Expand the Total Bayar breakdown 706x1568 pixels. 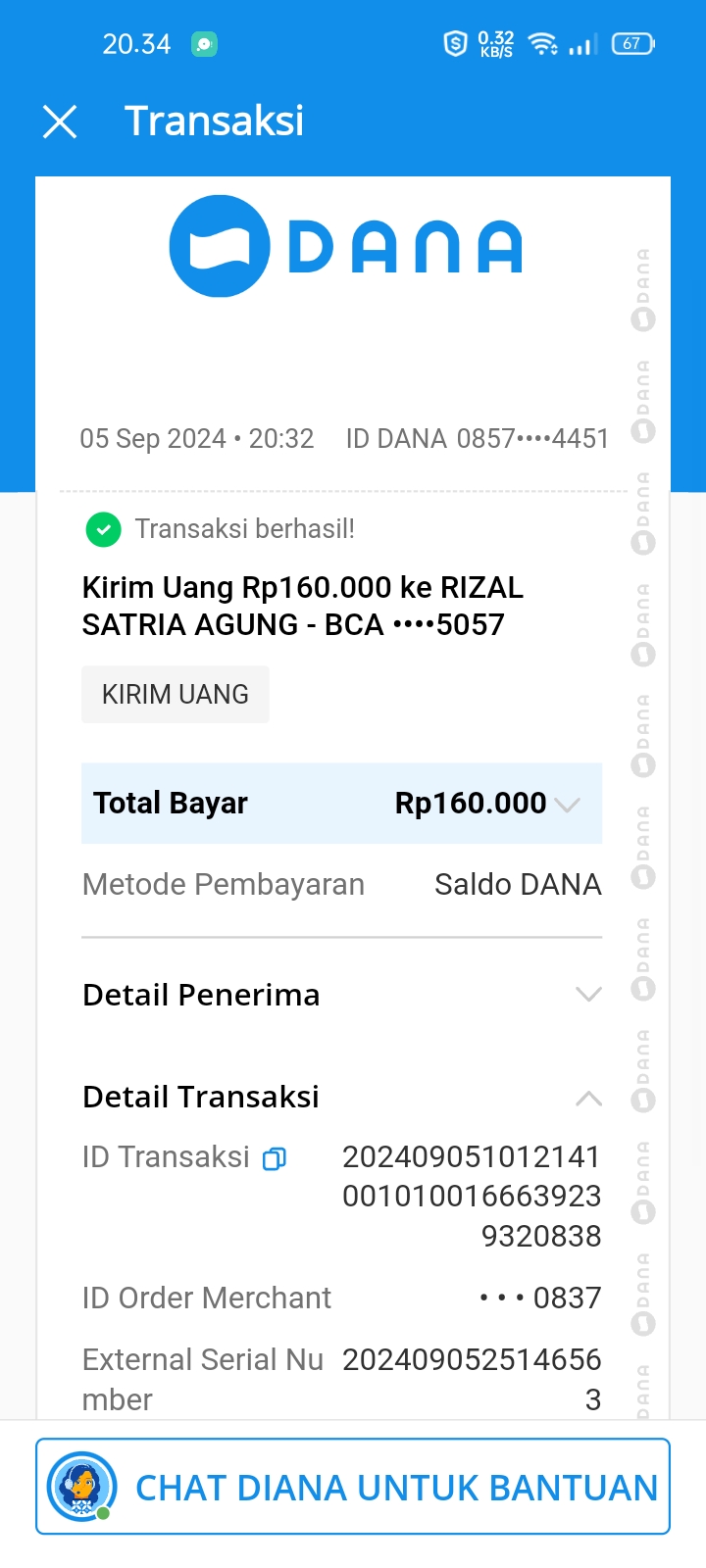tap(568, 805)
